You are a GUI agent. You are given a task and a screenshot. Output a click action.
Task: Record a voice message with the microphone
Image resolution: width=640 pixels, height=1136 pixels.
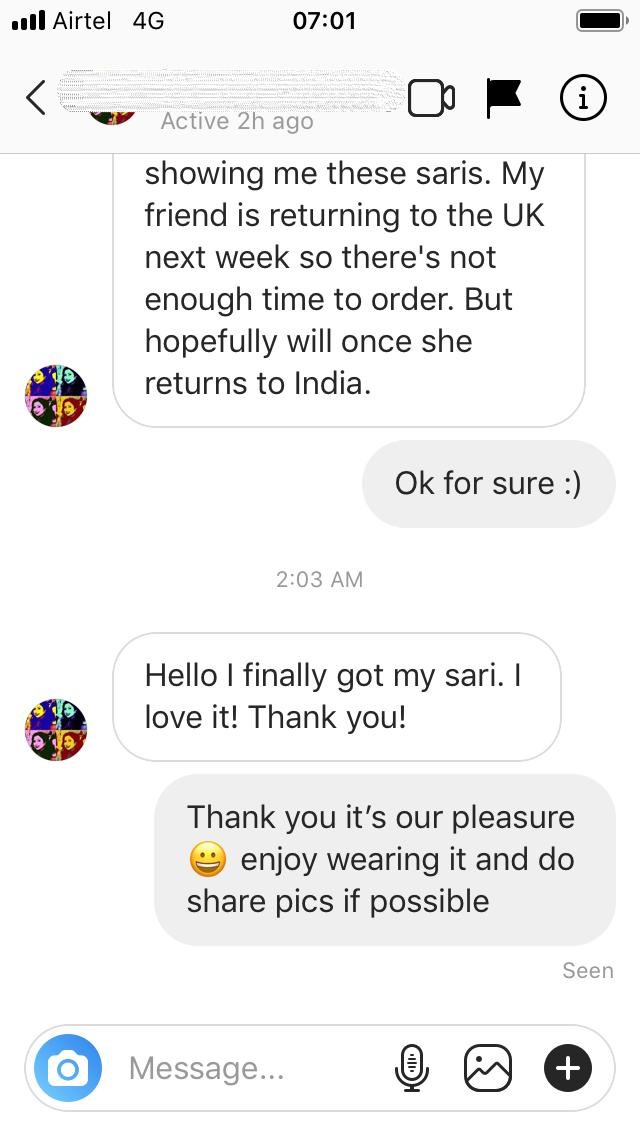[x=412, y=1068]
